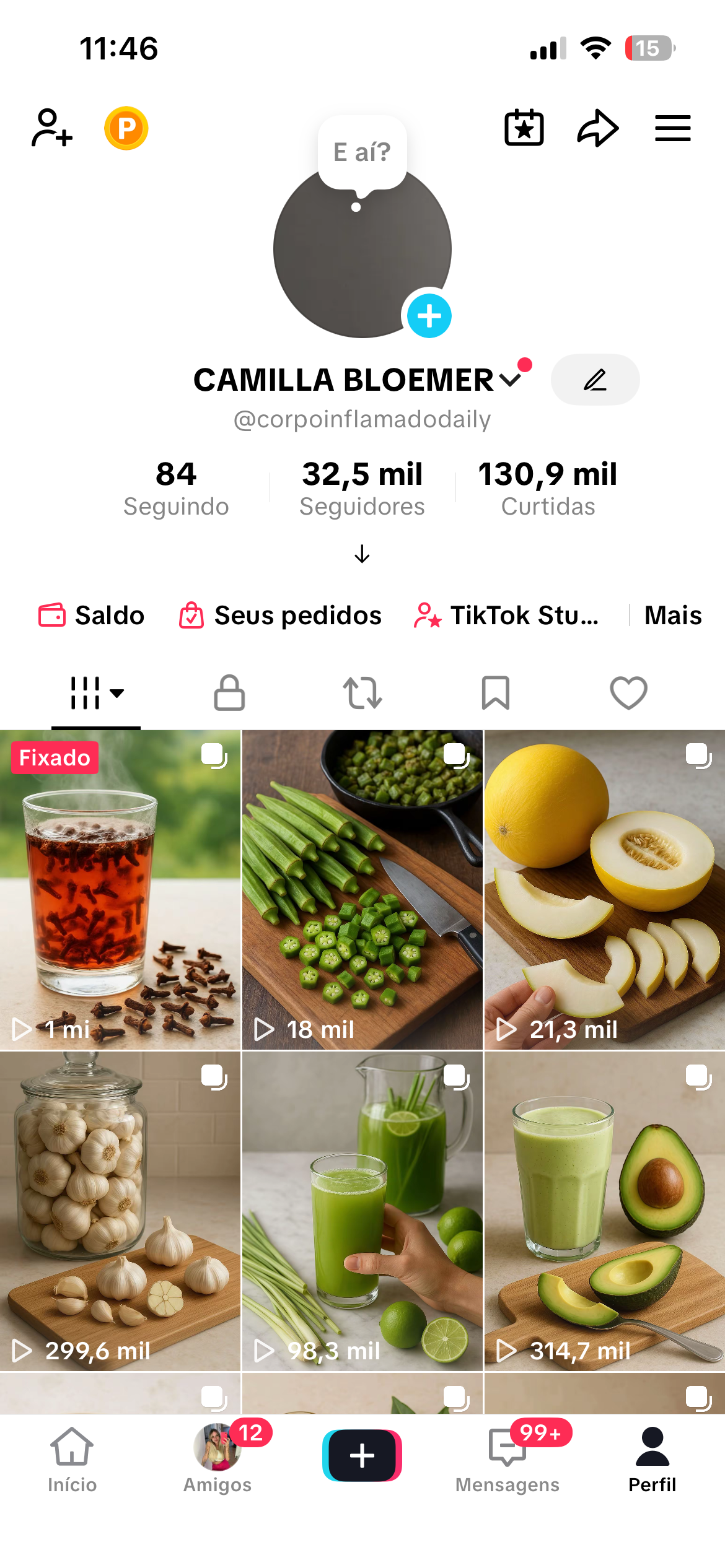Edit profile with the pencil button
The image size is (725, 1568).
595,380
